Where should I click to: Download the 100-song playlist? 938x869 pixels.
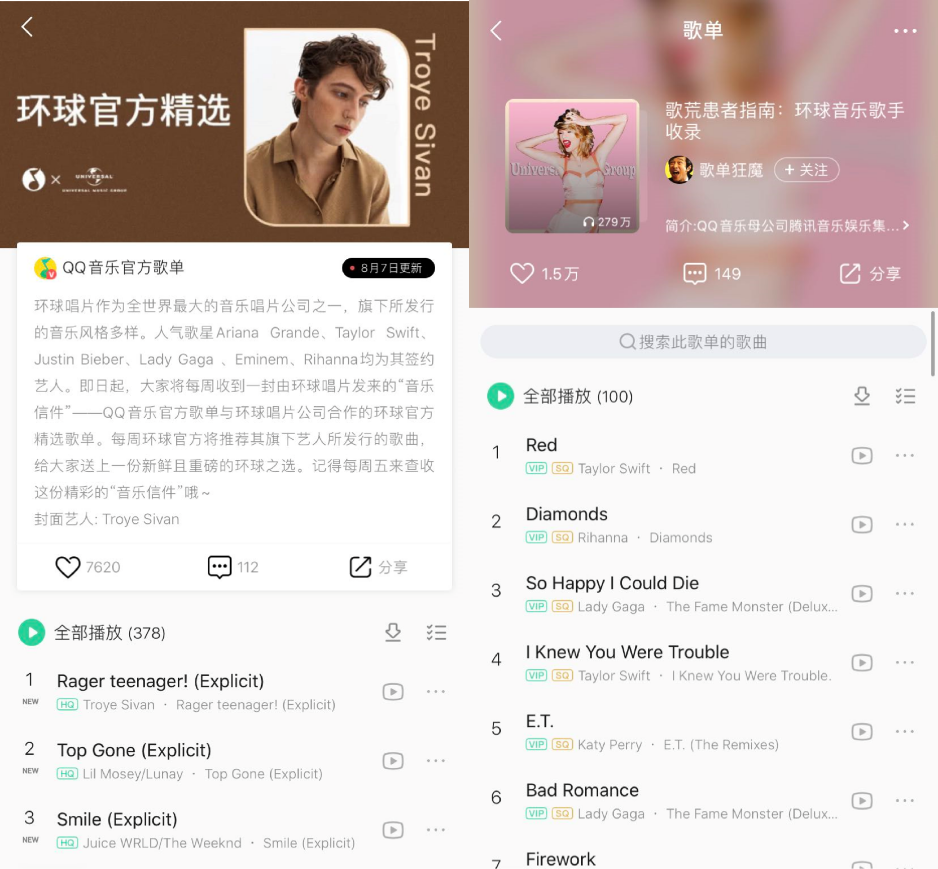(x=862, y=396)
